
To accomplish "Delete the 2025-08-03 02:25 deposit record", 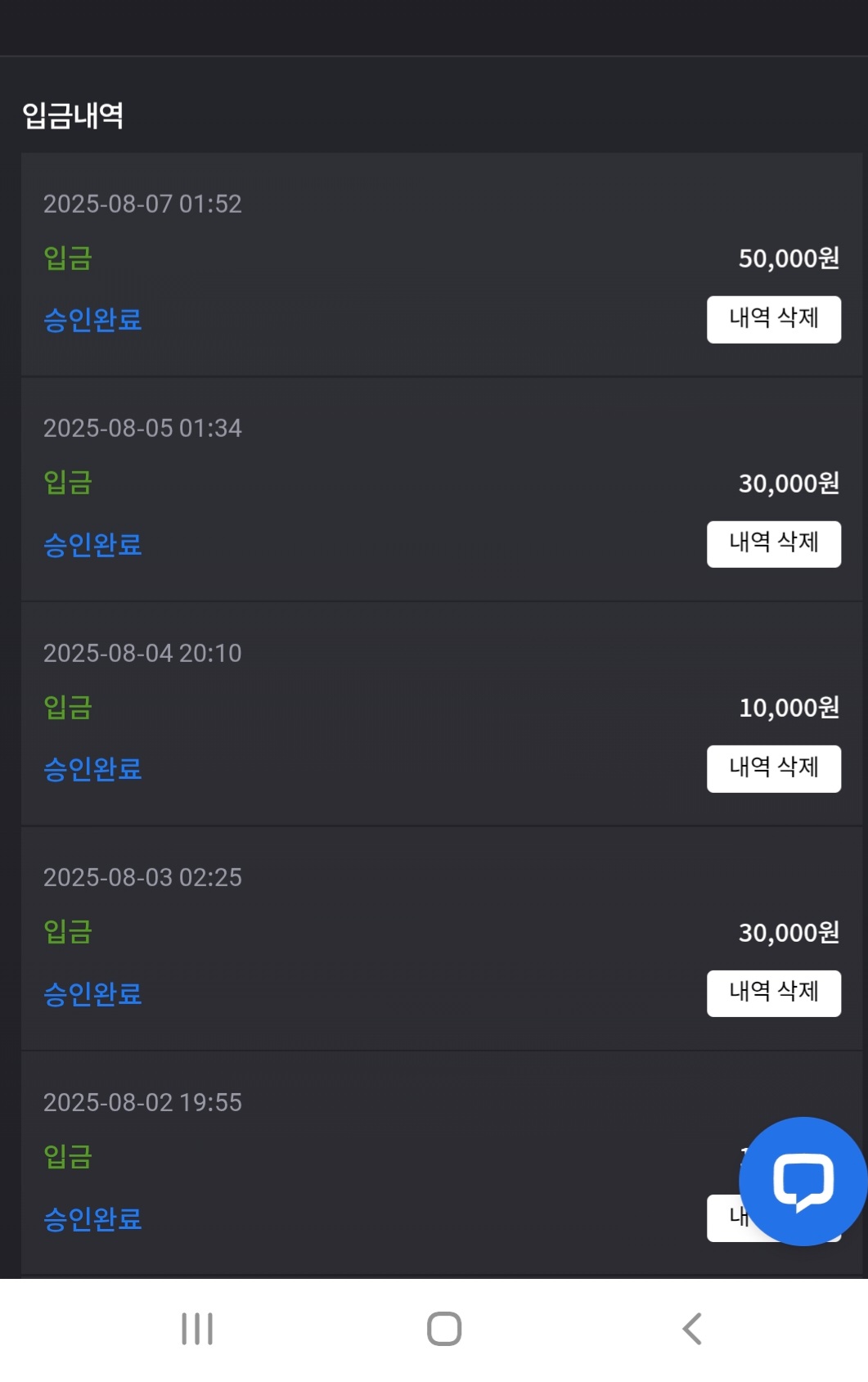I will pyautogui.click(x=773, y=993).
